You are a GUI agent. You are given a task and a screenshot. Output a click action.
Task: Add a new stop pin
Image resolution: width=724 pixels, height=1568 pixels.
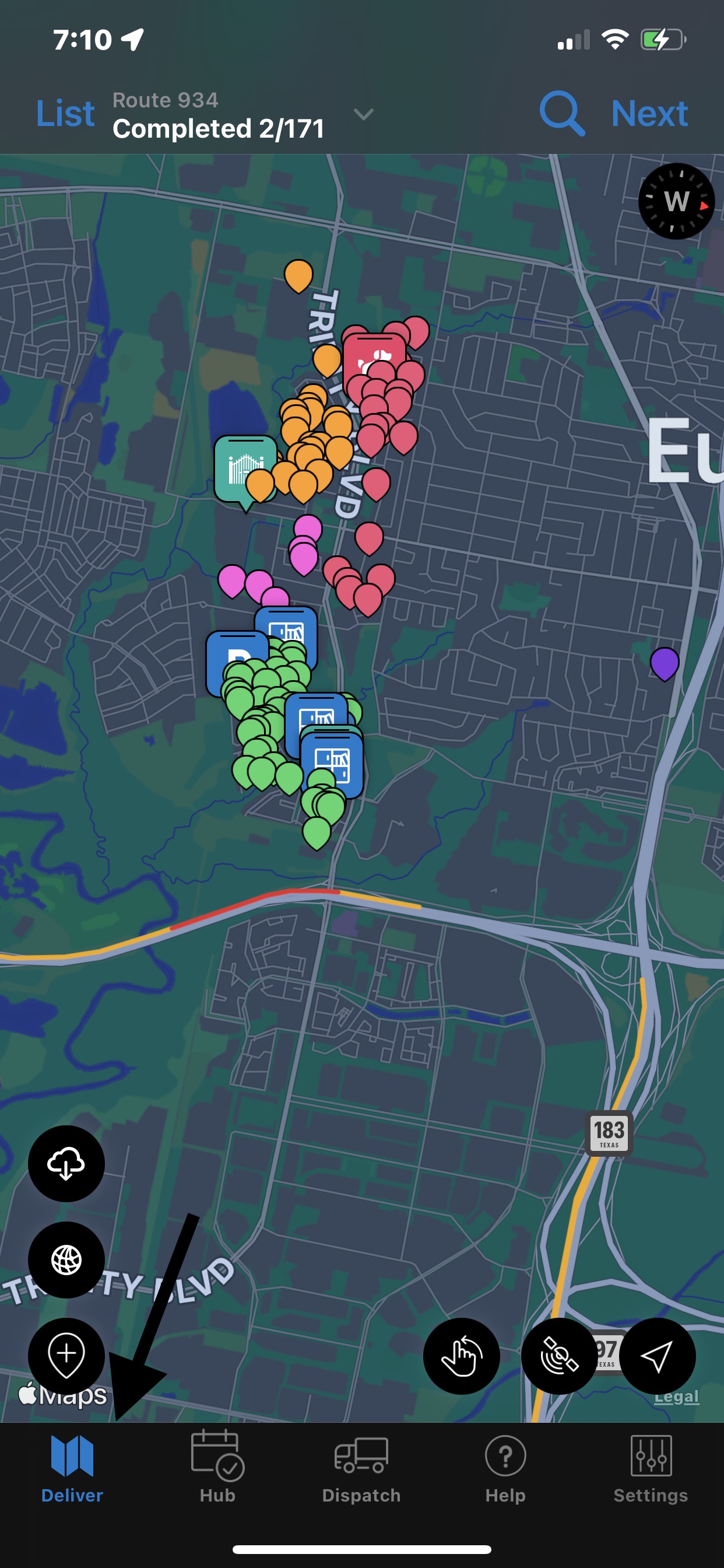[x=66, y=1356]
